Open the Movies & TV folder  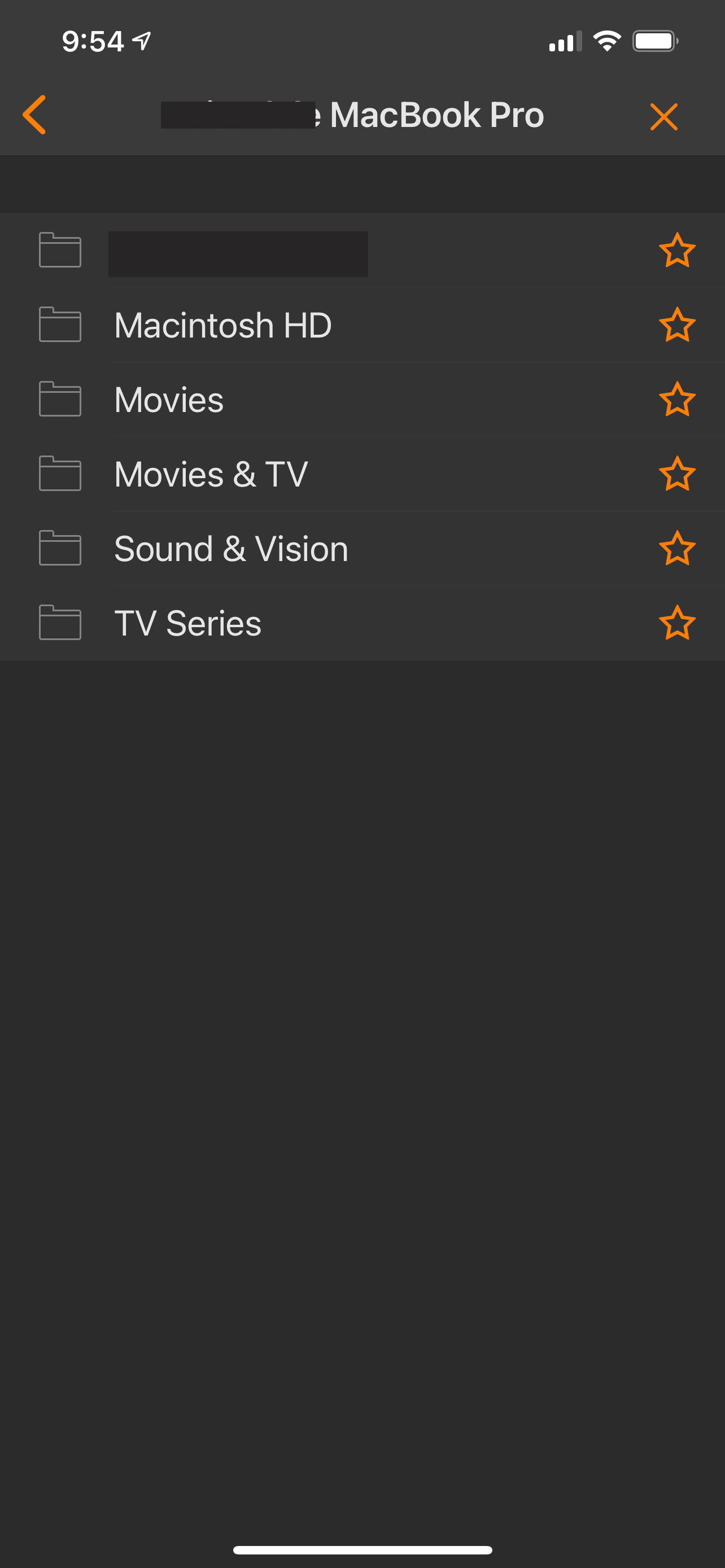[x=211, y=474]
